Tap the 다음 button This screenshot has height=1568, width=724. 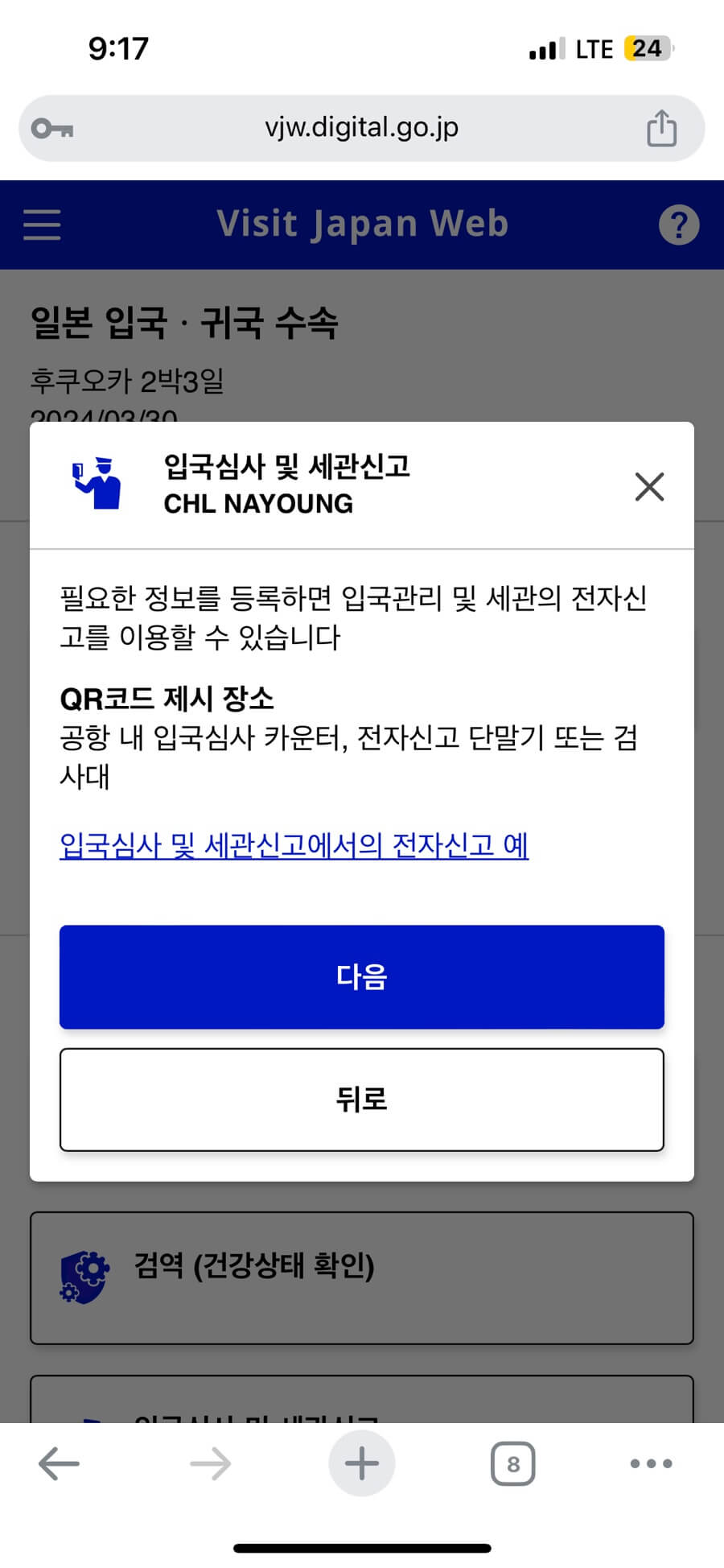coord(361,977)
